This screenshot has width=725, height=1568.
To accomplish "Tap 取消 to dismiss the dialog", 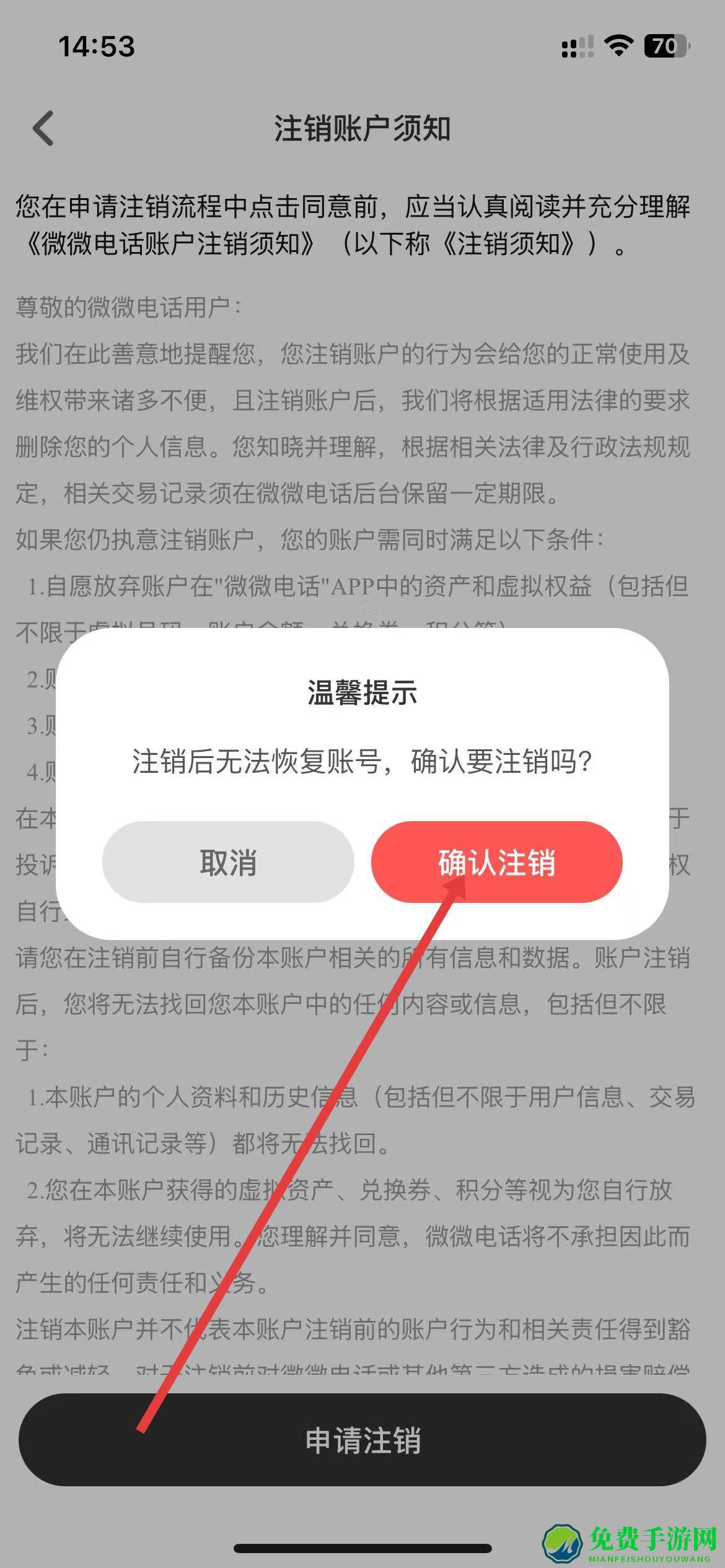I will tap(228, 862).
